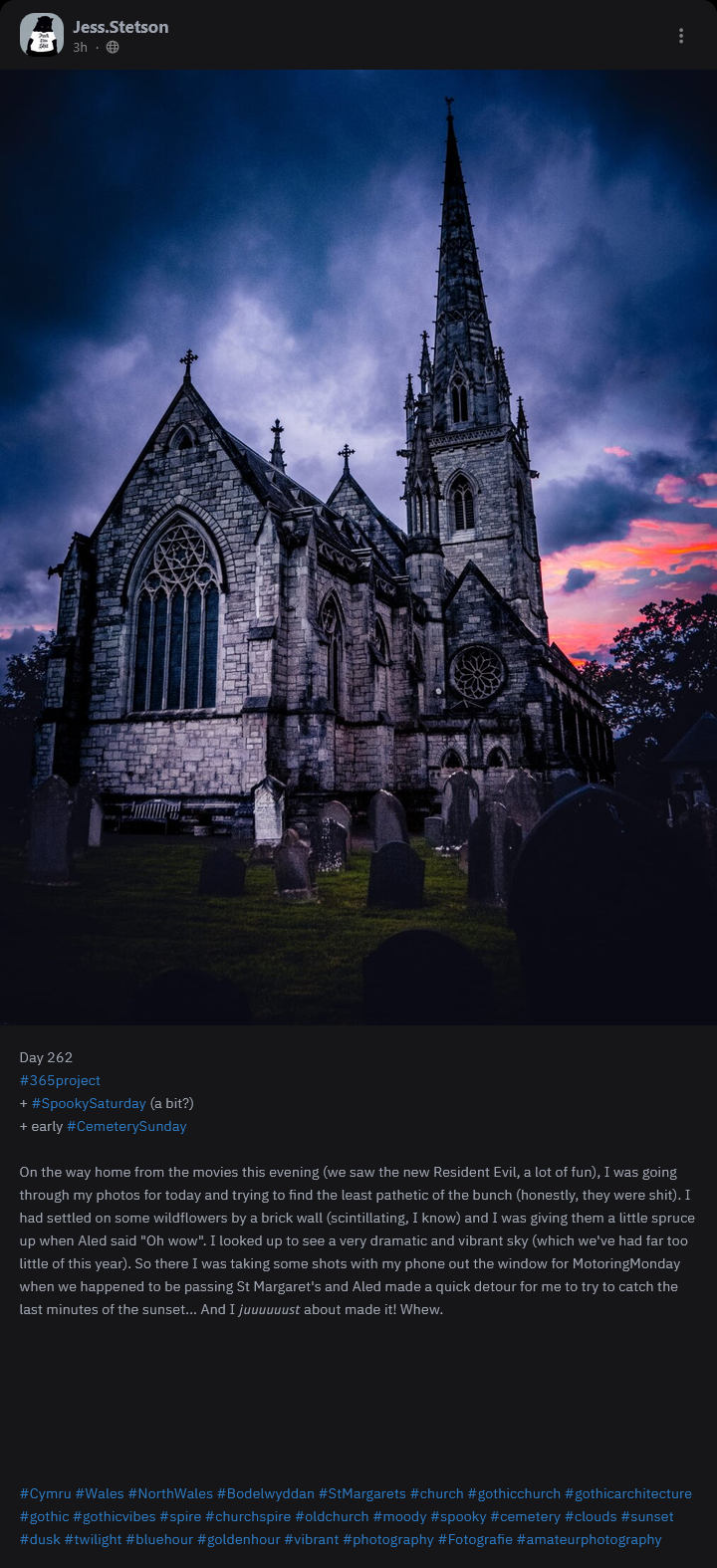This screenshot has width=717, height=1568.
Task: Tap the #StMargarets hashtag
Action: tap(362, 1493)
